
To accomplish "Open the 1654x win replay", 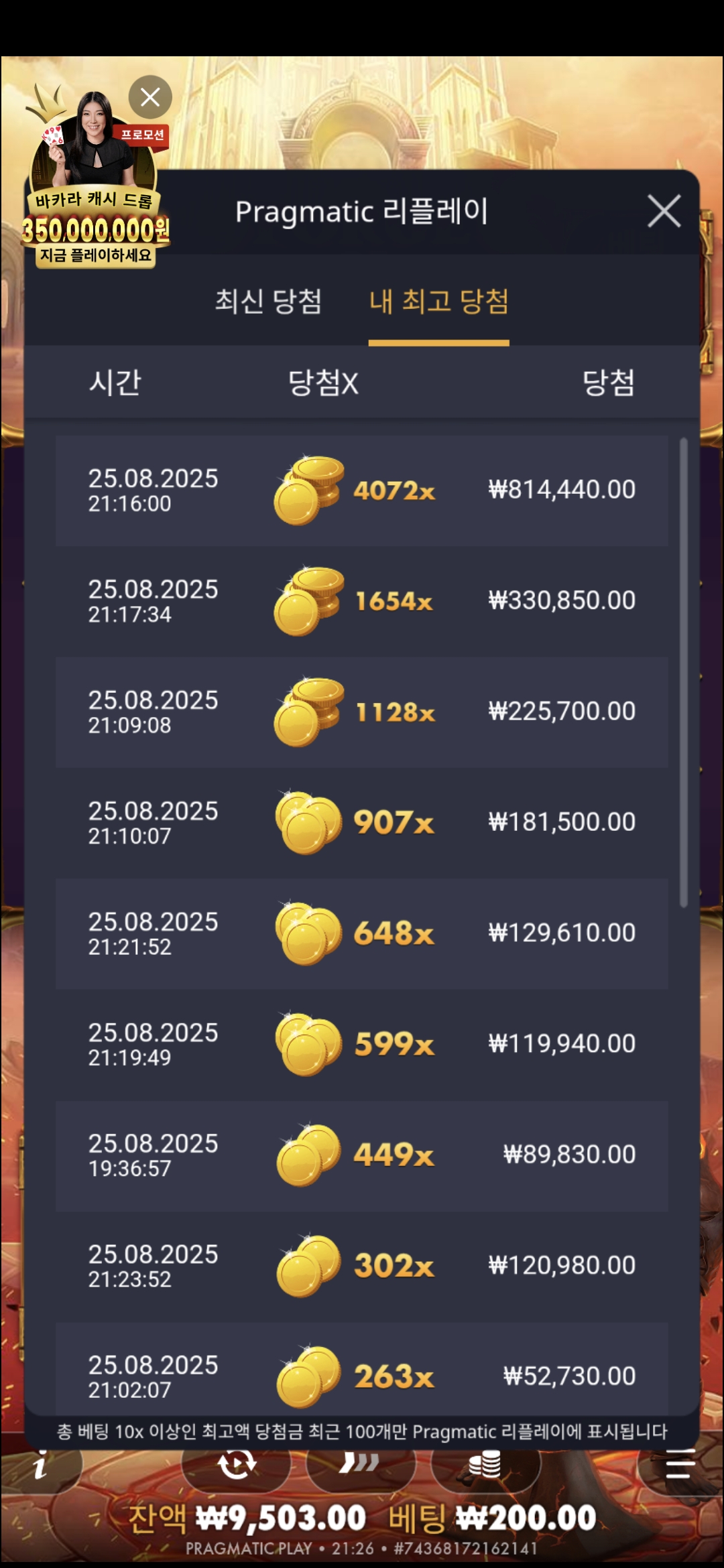I will pyautogui.click(x=362, y=601).
